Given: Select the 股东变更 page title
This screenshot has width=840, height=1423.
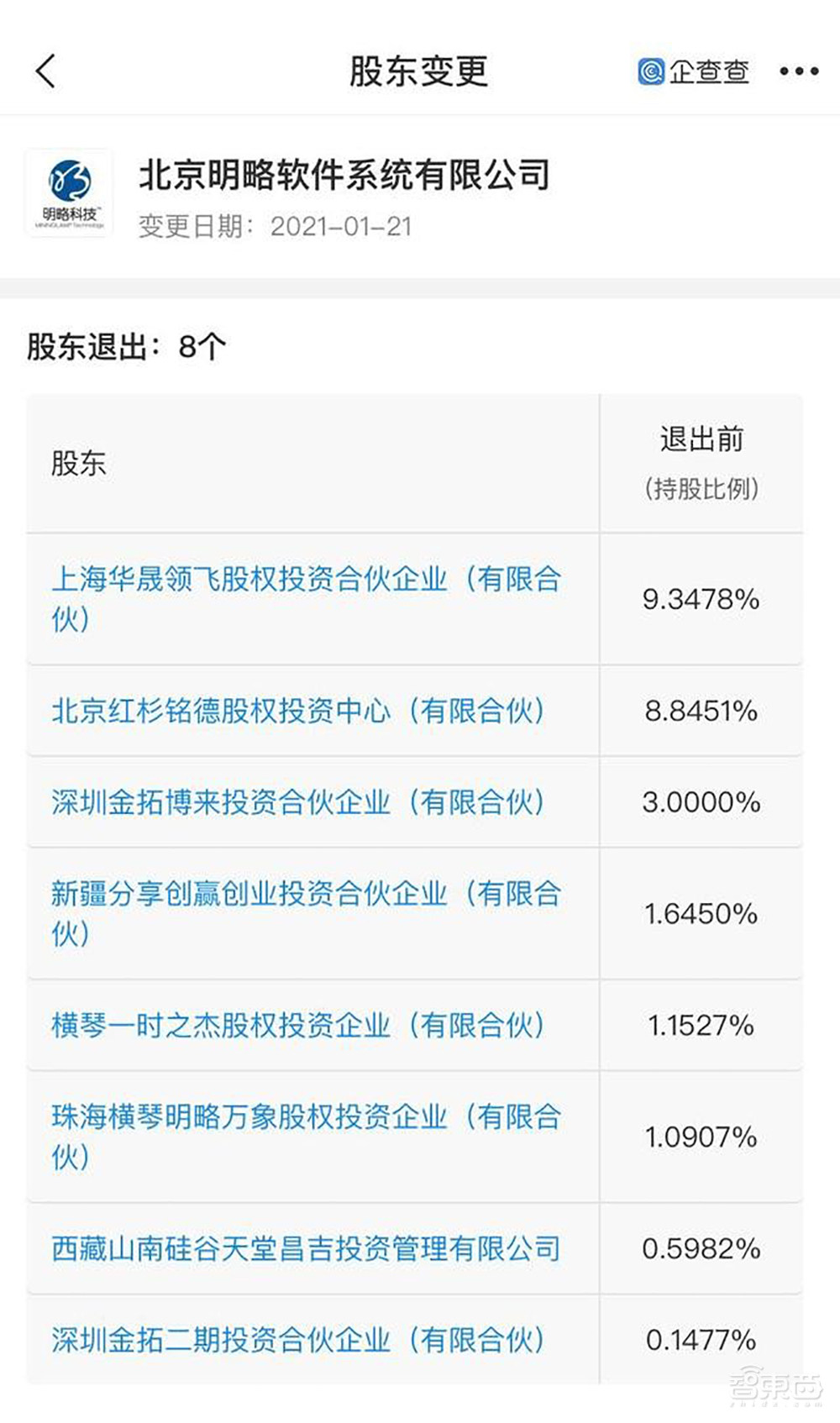Looking at the screenshot, I should [x=419, y=71].
